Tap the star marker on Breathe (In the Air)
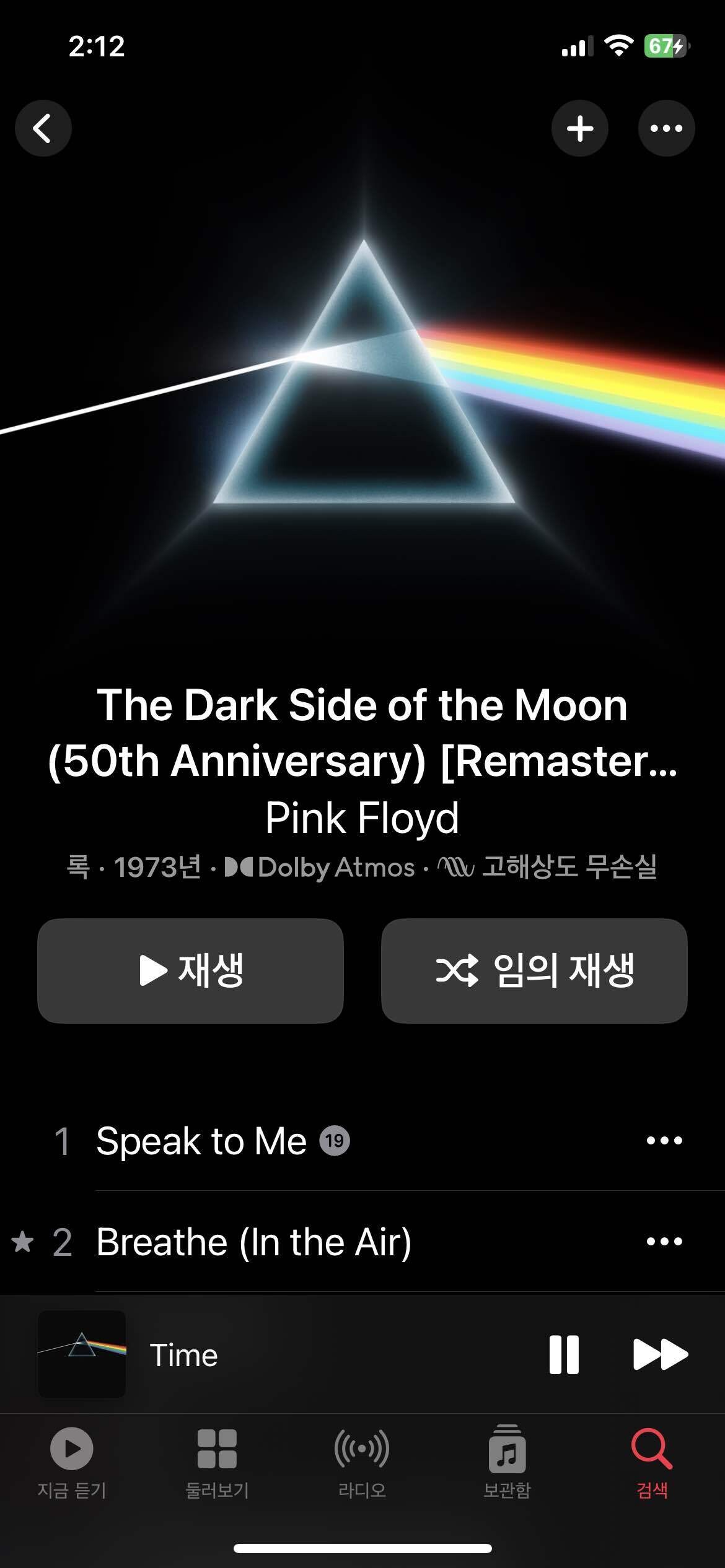 click(x=24, y=1240)
